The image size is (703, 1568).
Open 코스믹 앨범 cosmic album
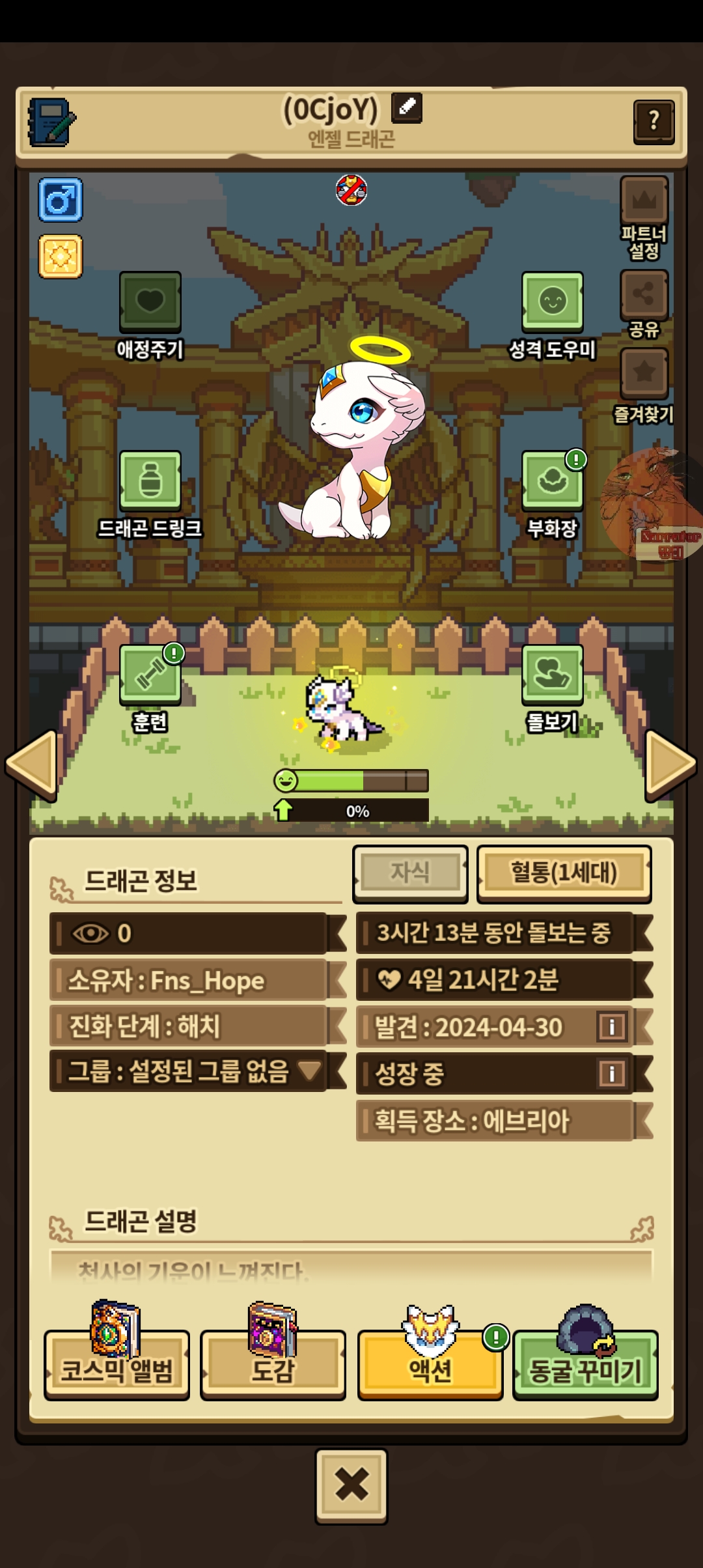[117, 1363]
